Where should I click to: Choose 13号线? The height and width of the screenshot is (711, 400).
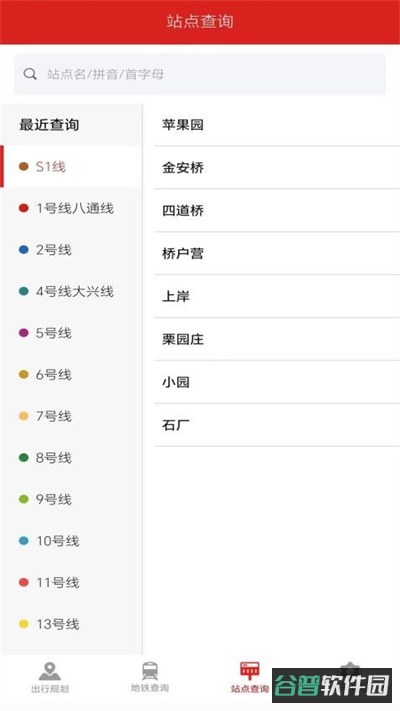tap(72, 624)
